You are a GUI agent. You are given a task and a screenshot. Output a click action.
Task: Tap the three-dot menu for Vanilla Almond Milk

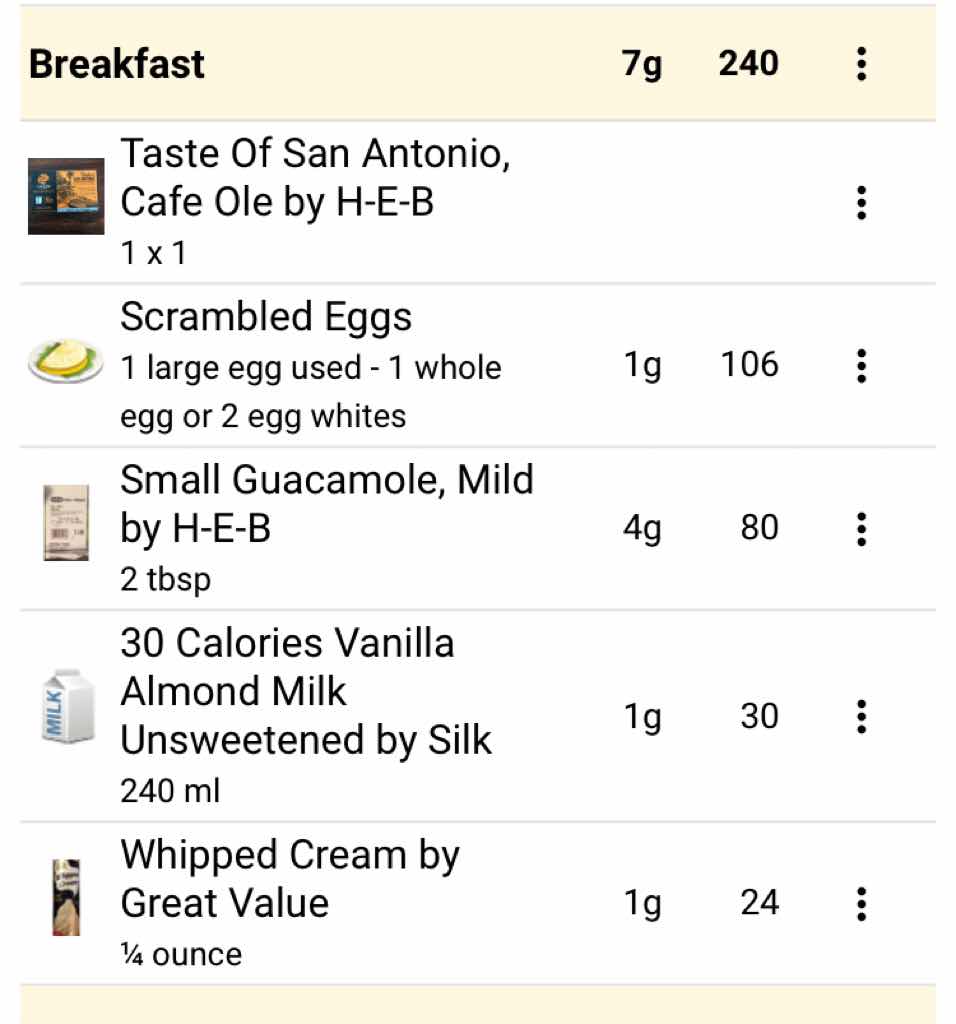coord(861,716)
